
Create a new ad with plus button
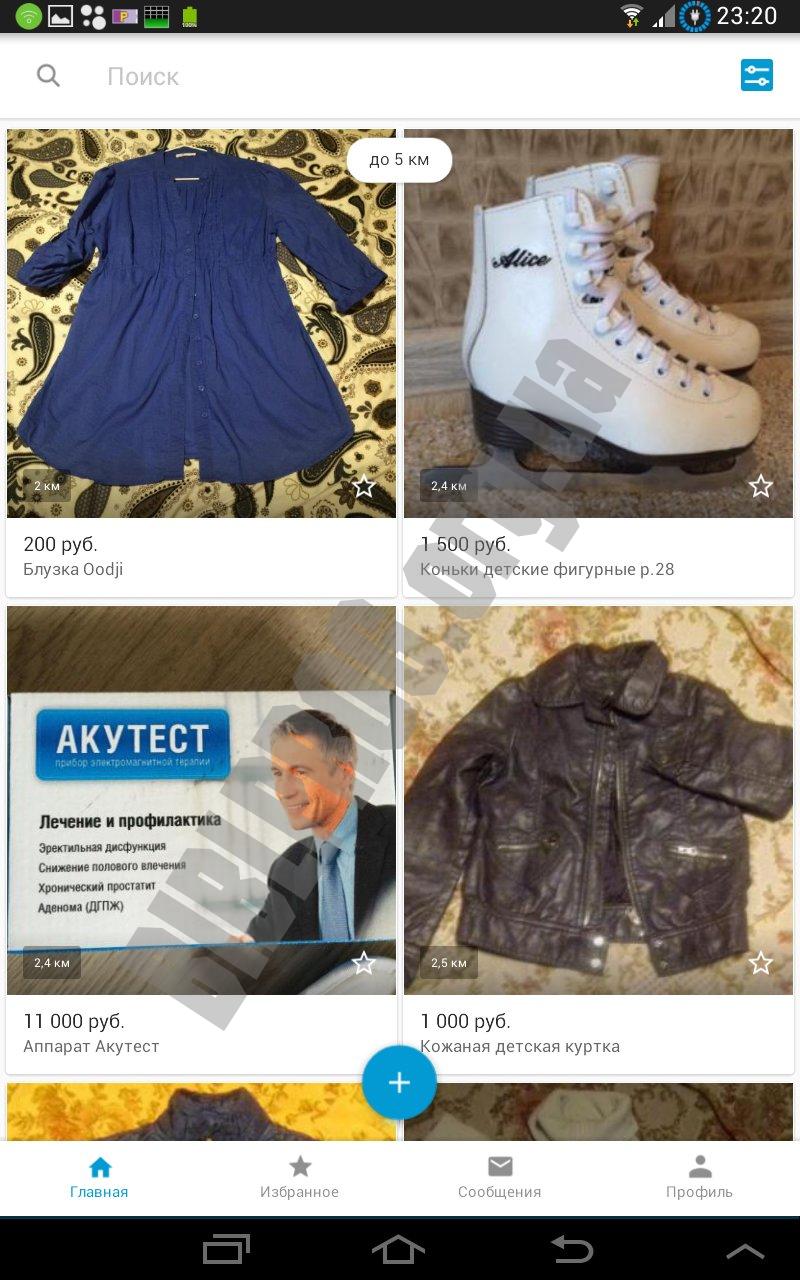click(x=399, y=1082)
